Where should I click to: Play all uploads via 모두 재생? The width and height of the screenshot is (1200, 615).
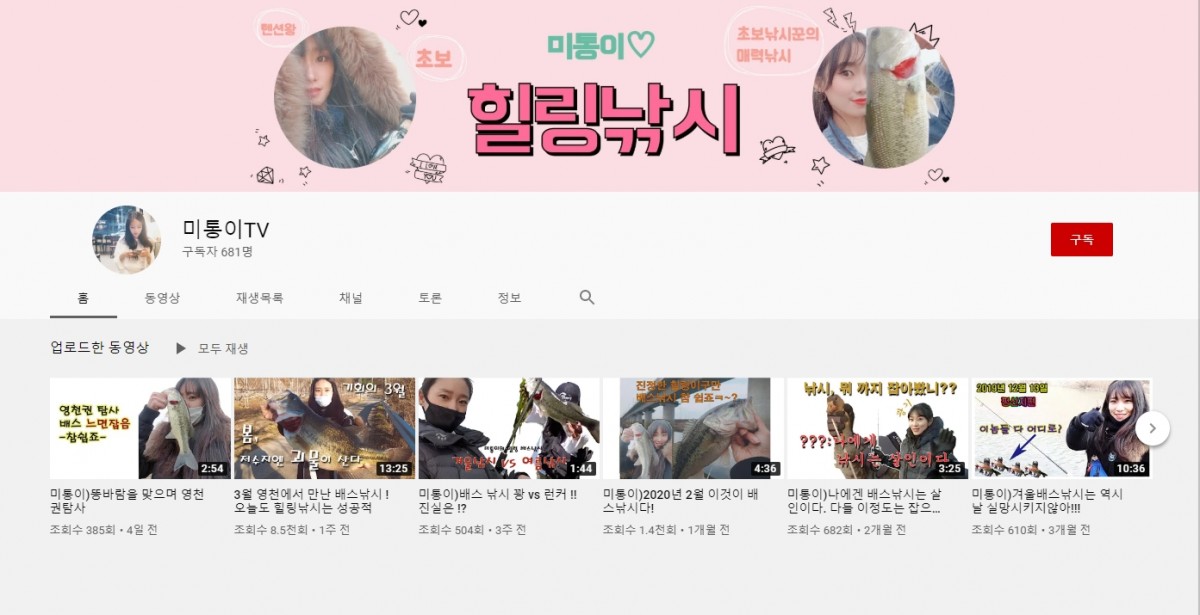point(212,348)
